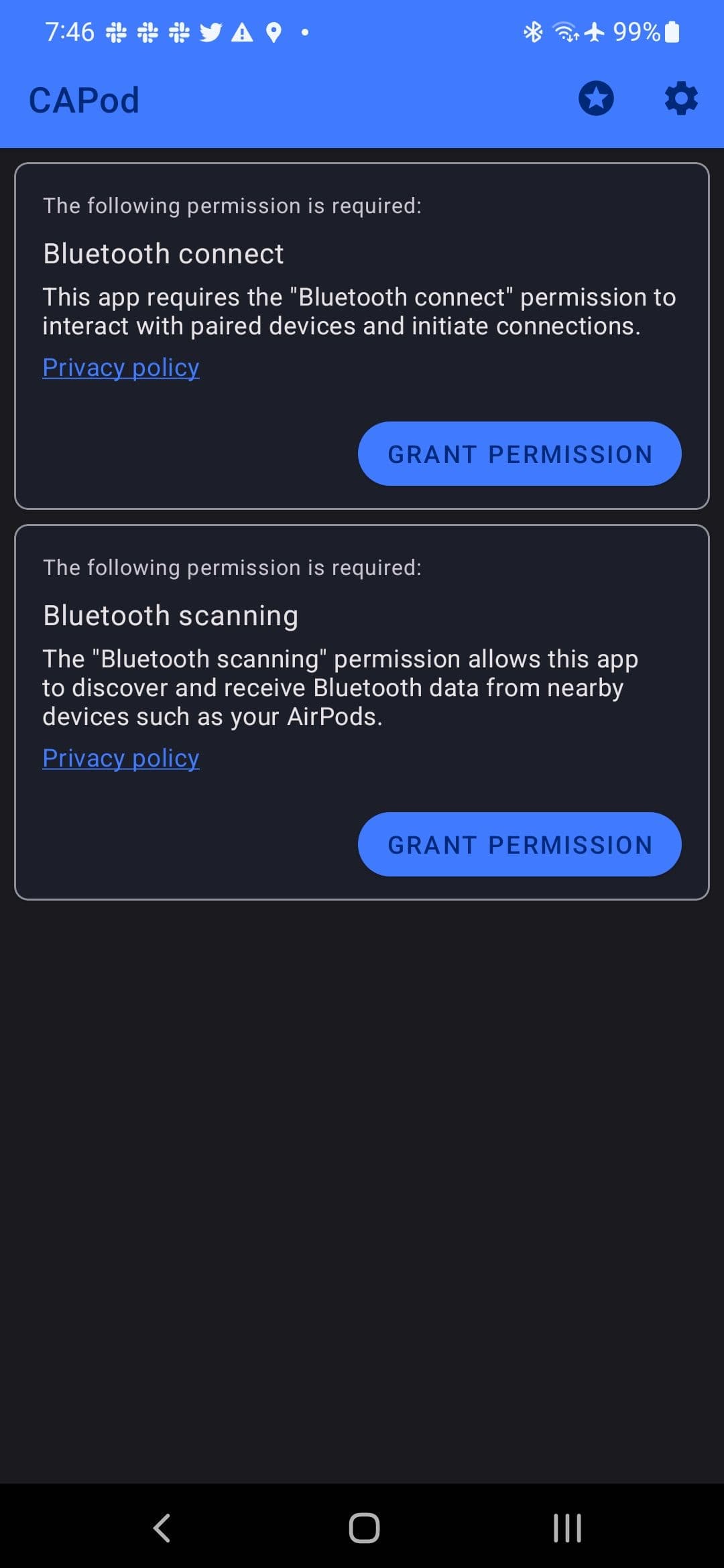
Task: Open Privacy policy under Bluetooth connect
Action: point(121,367)
